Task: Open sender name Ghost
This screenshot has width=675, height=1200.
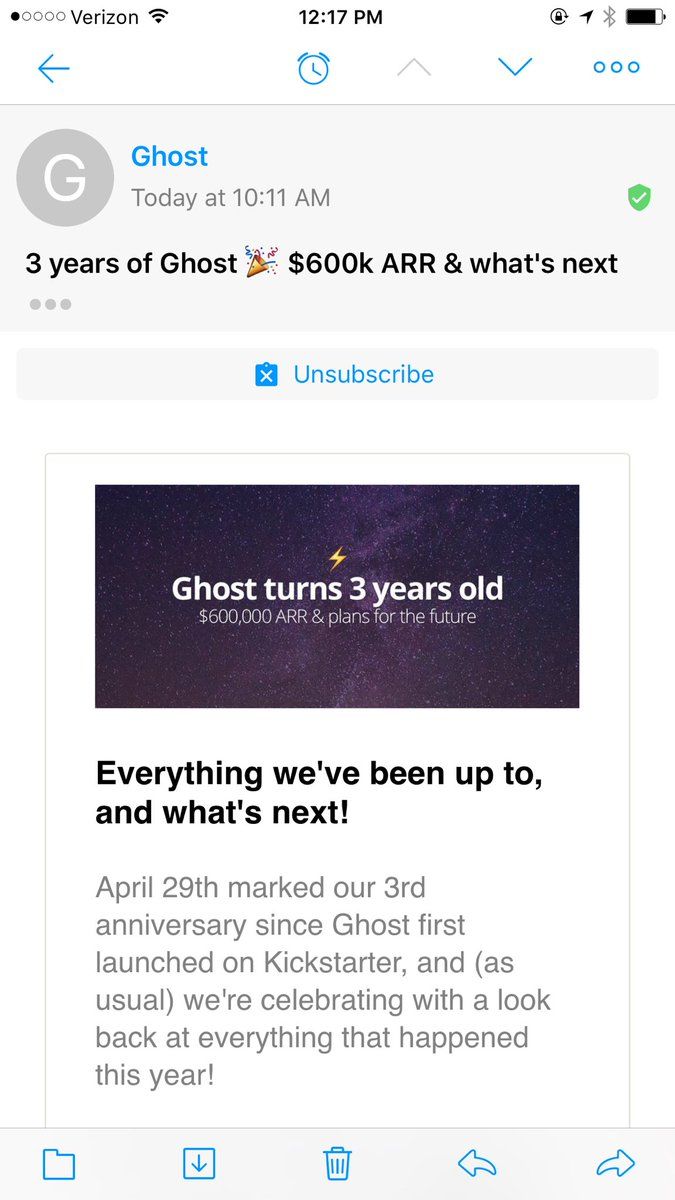Action: tap(169, 156)
